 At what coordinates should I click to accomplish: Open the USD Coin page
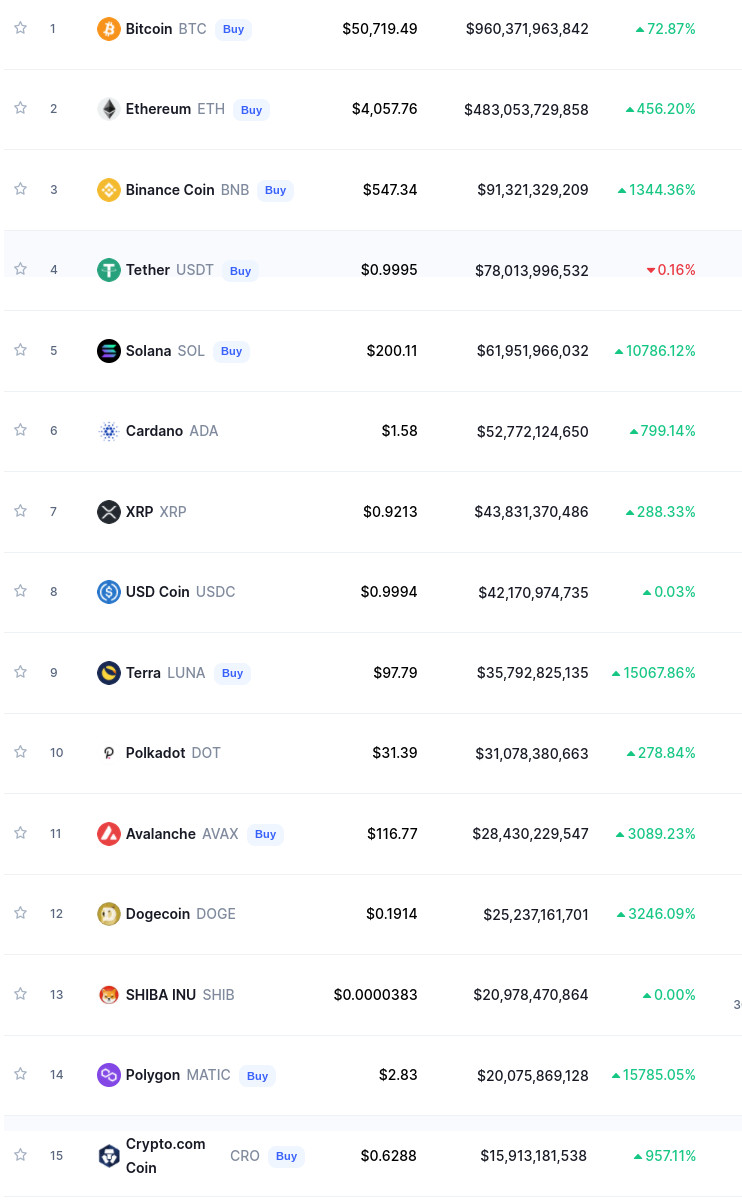coord(157,592)
